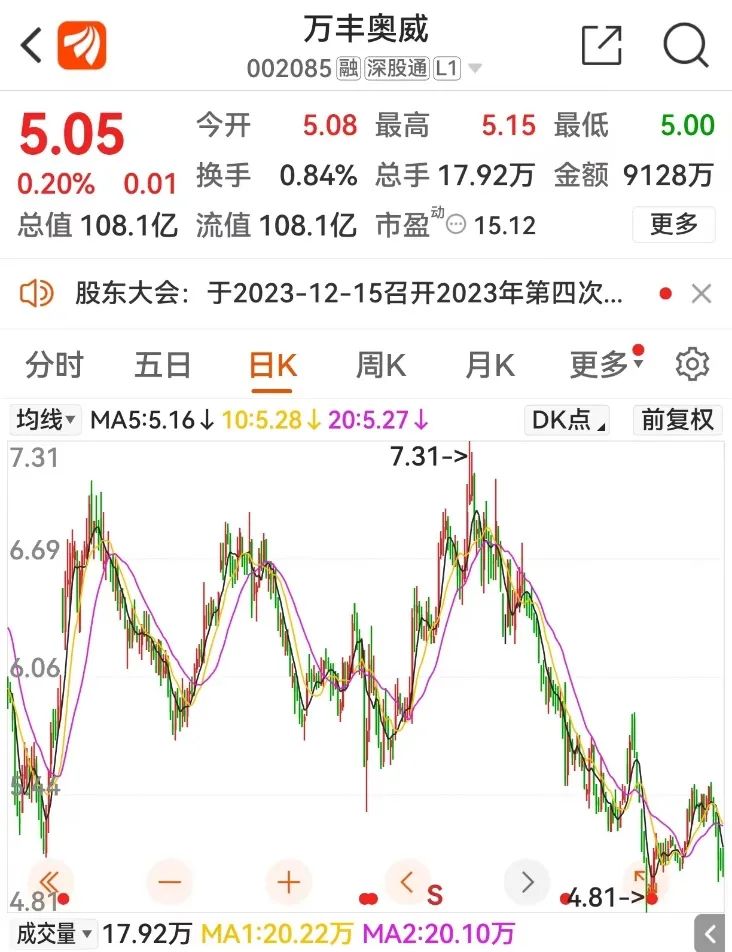This screenshot has width=732, height=952.
Task: Switch to the 月K chart tab
Action: click(490, 365)
